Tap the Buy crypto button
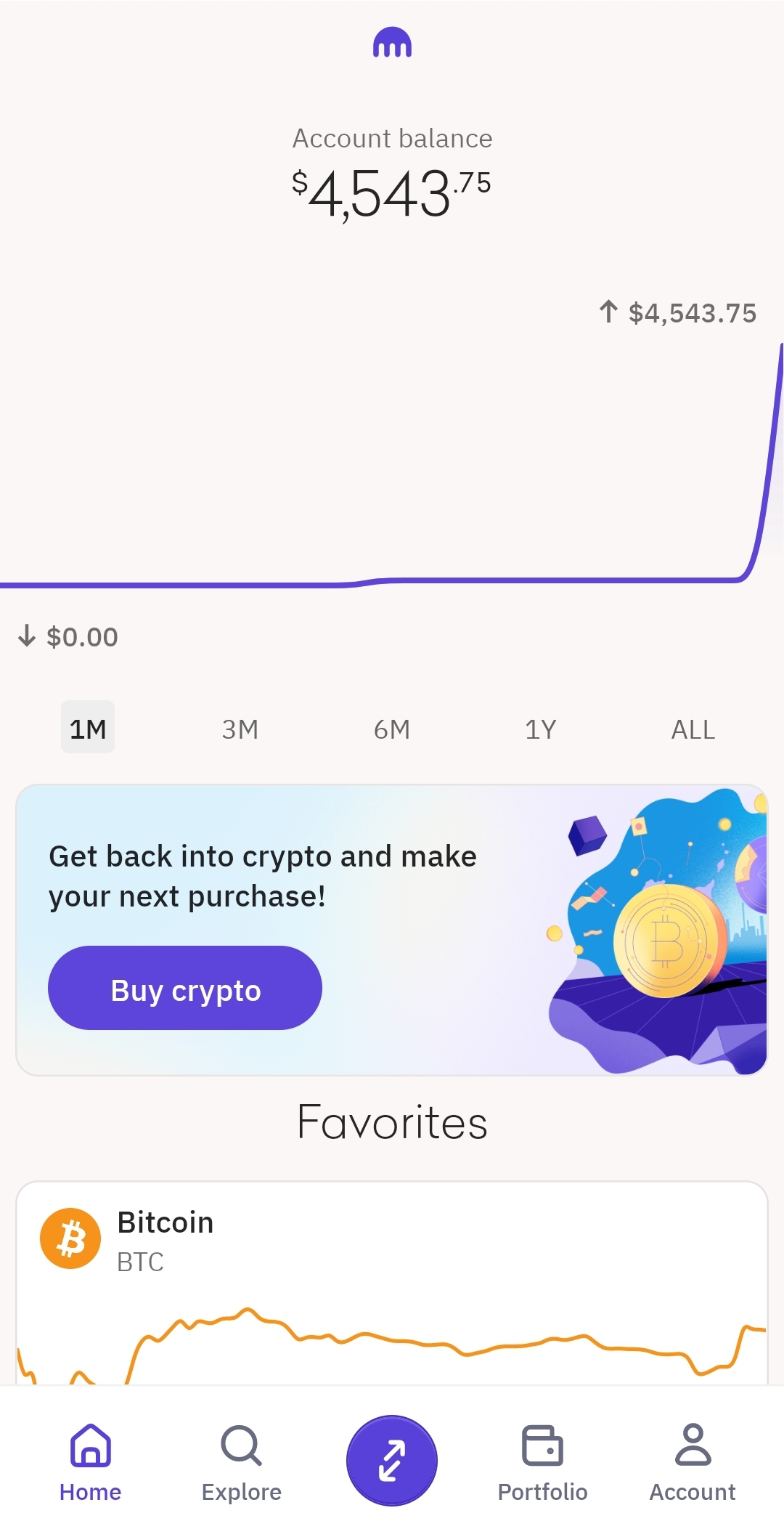This screenshot has width=784, height=1537. pos(185,989)
